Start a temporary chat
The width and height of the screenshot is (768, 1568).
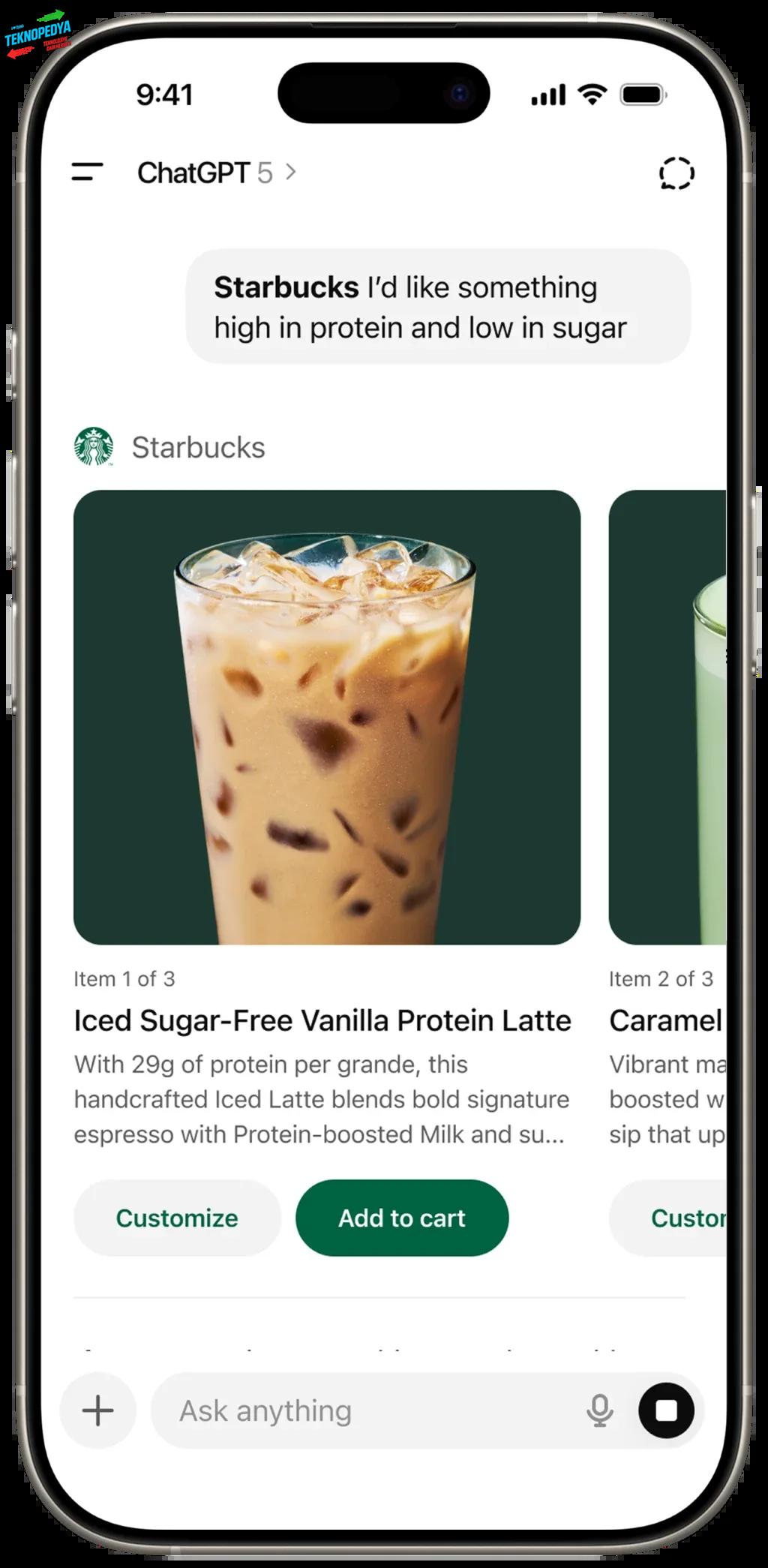676,173
